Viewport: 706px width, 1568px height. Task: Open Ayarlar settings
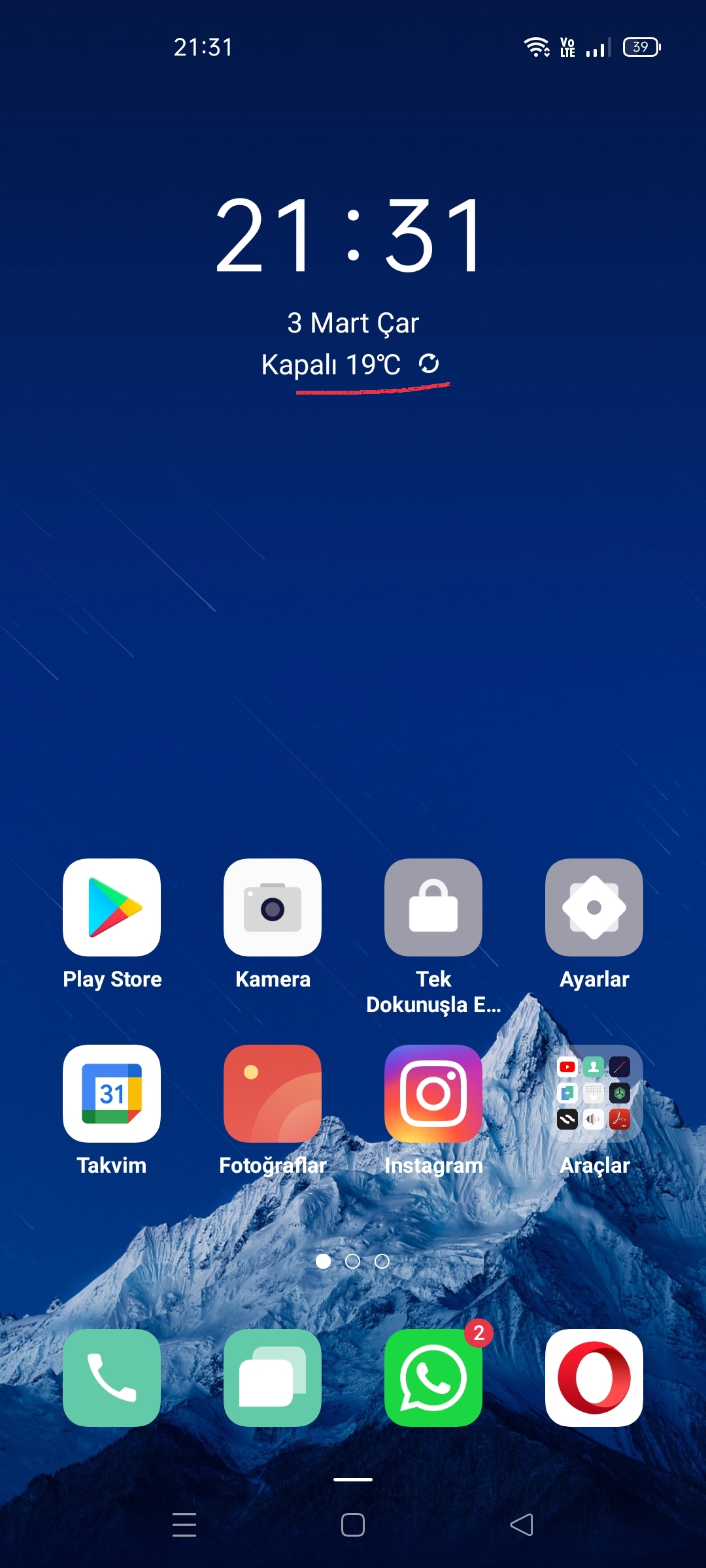point(594,907)
